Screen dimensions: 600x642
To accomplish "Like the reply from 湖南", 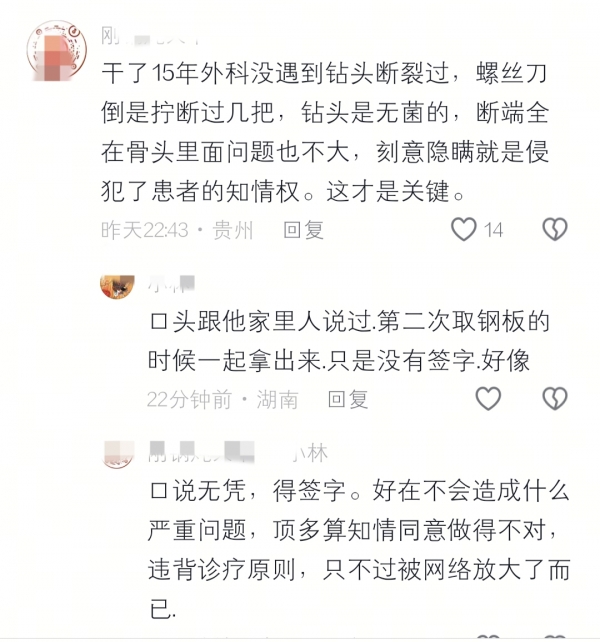I will pyautogui.click(x=487, y=399).
